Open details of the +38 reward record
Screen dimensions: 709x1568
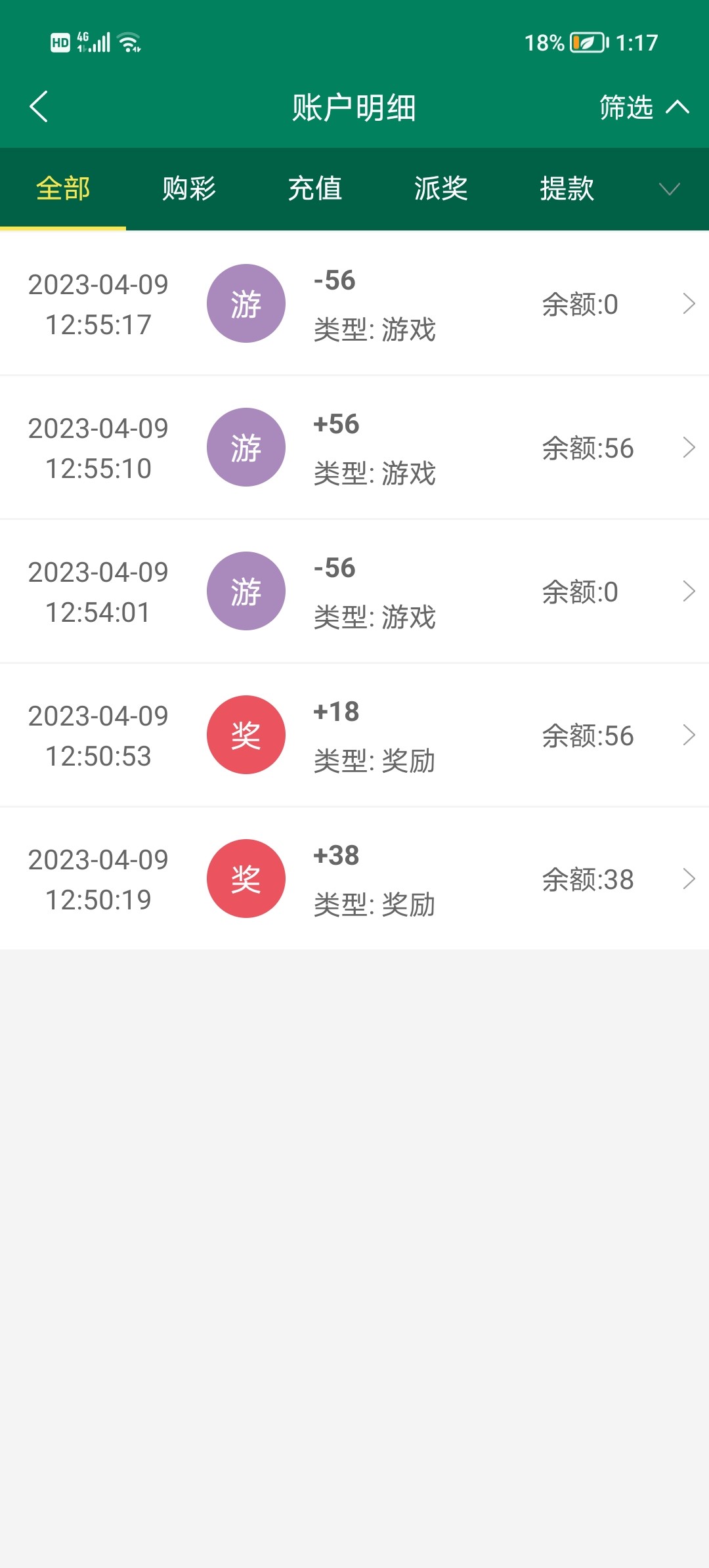tap(689, 879)
